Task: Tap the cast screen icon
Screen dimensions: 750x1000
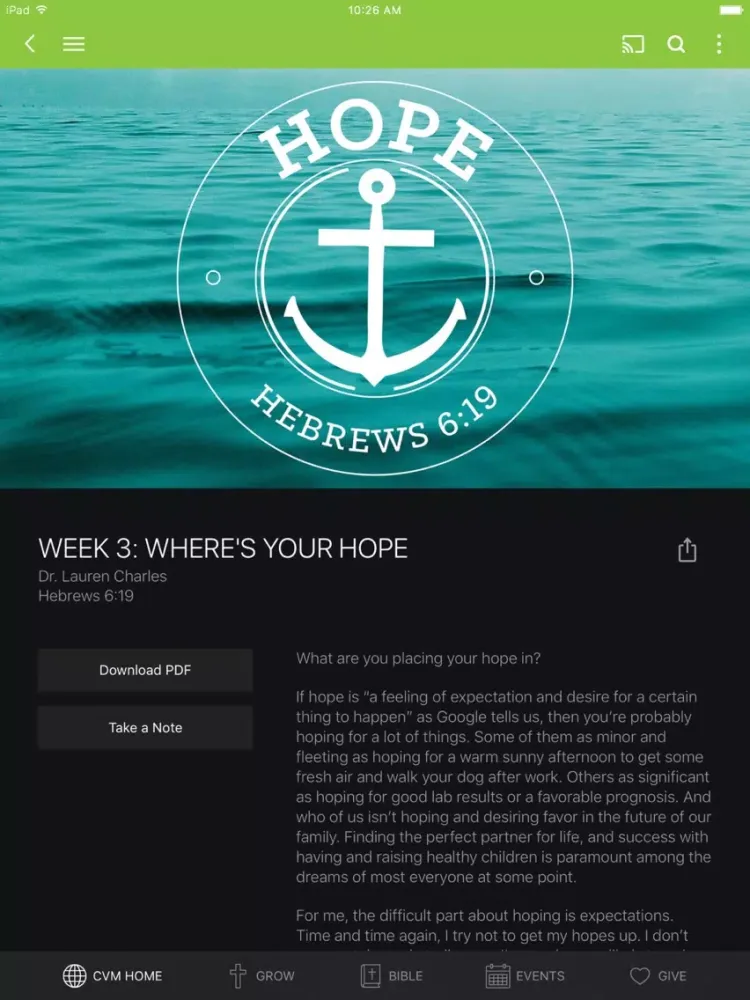Action: (x=632, y=44)
